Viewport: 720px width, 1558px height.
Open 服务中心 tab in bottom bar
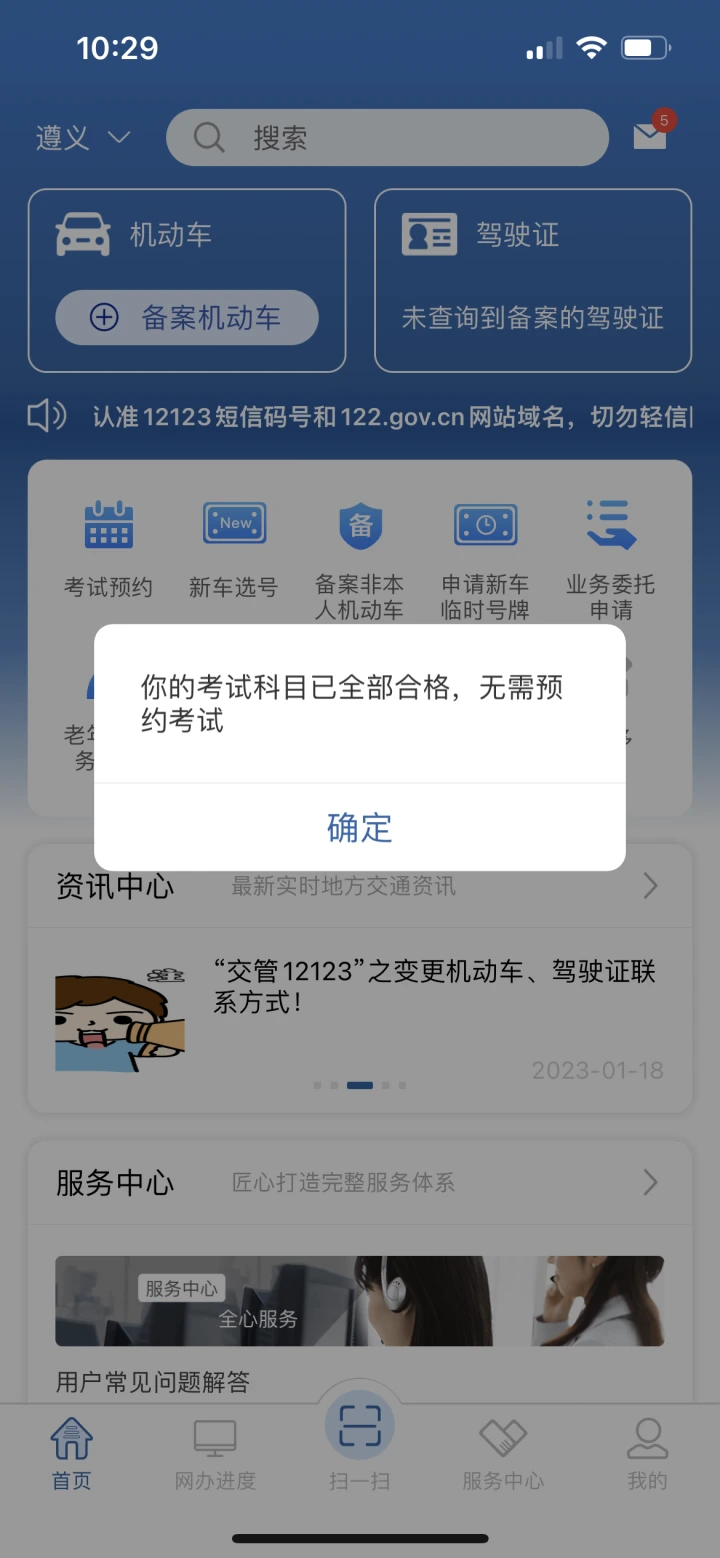click(503, 1454)
